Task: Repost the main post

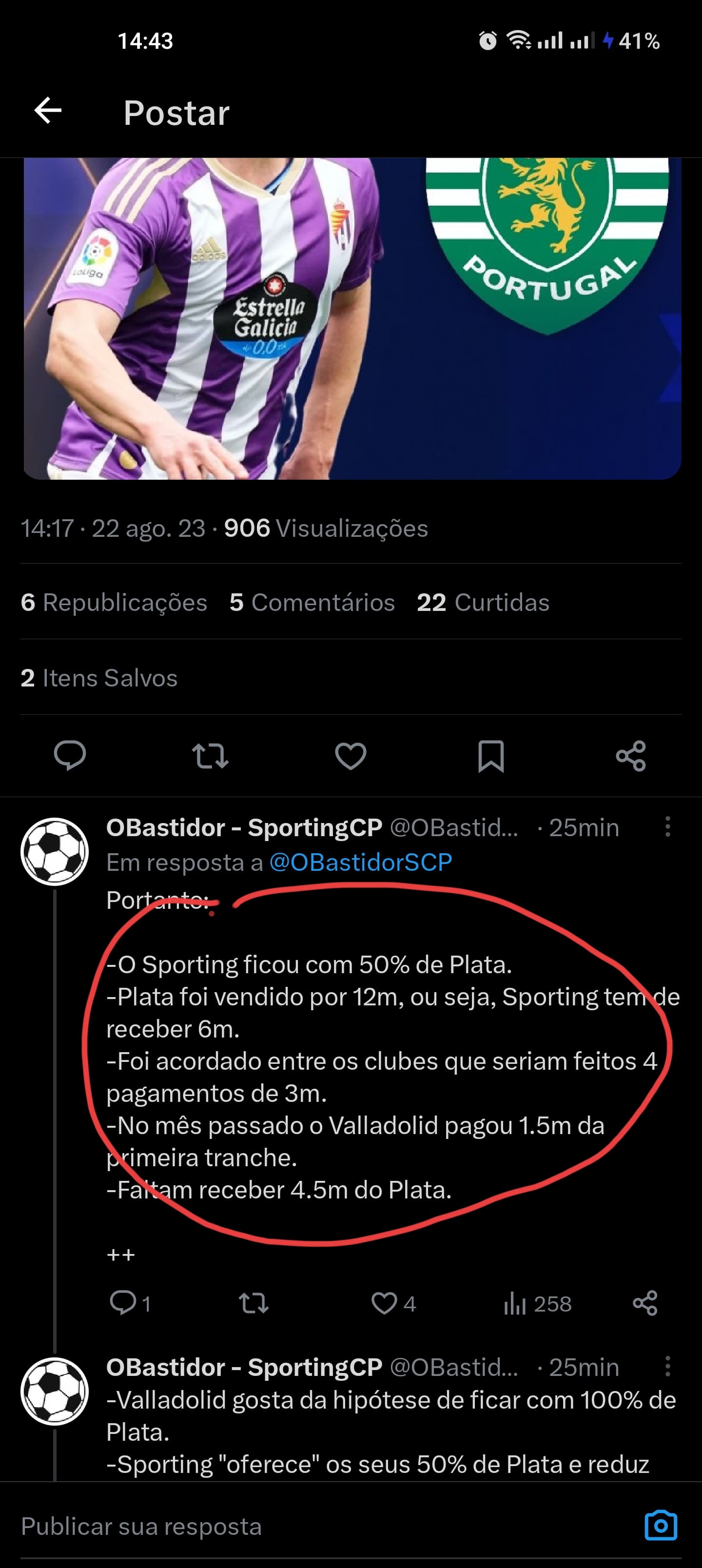Action: pos(210,756)
